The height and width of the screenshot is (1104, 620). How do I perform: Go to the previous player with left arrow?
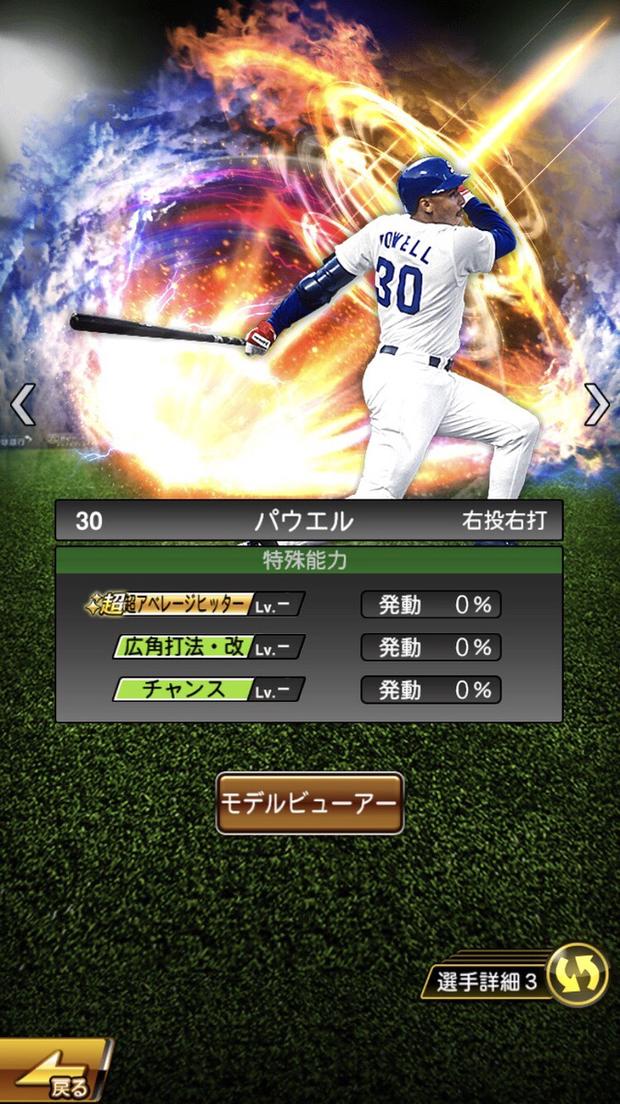[x=22, y=404]
